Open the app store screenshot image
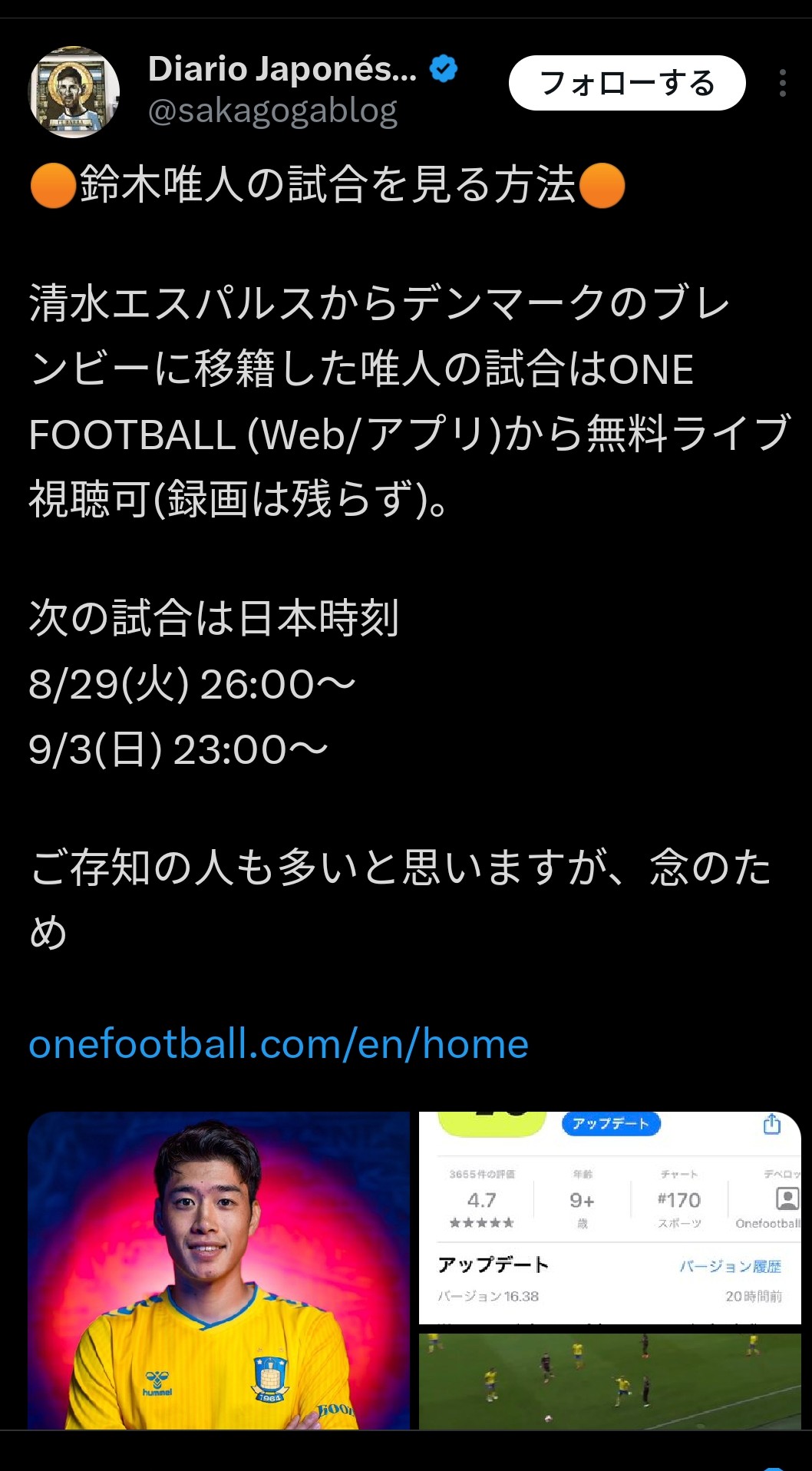 pos(609,1217)
